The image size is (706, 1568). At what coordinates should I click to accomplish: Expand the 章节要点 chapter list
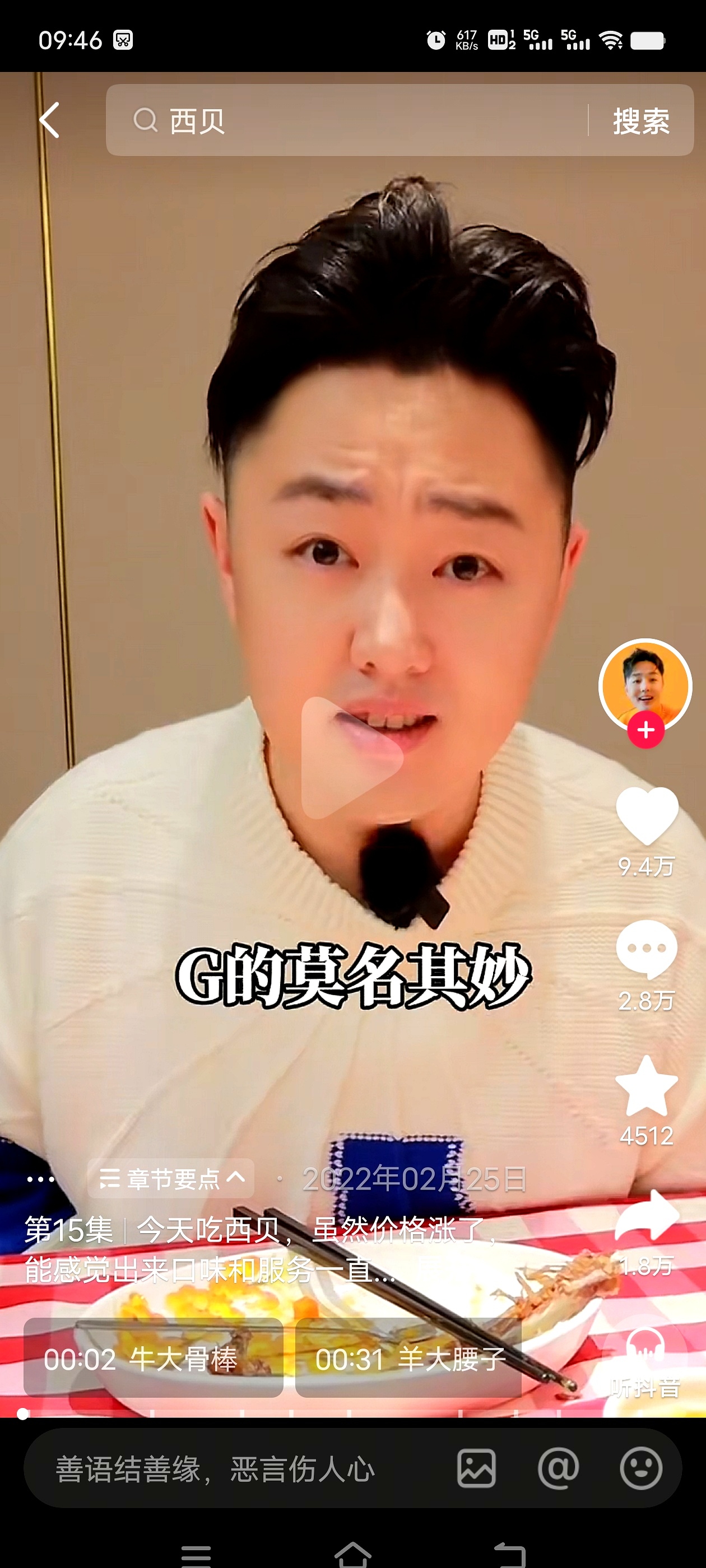coord(171,1179)
